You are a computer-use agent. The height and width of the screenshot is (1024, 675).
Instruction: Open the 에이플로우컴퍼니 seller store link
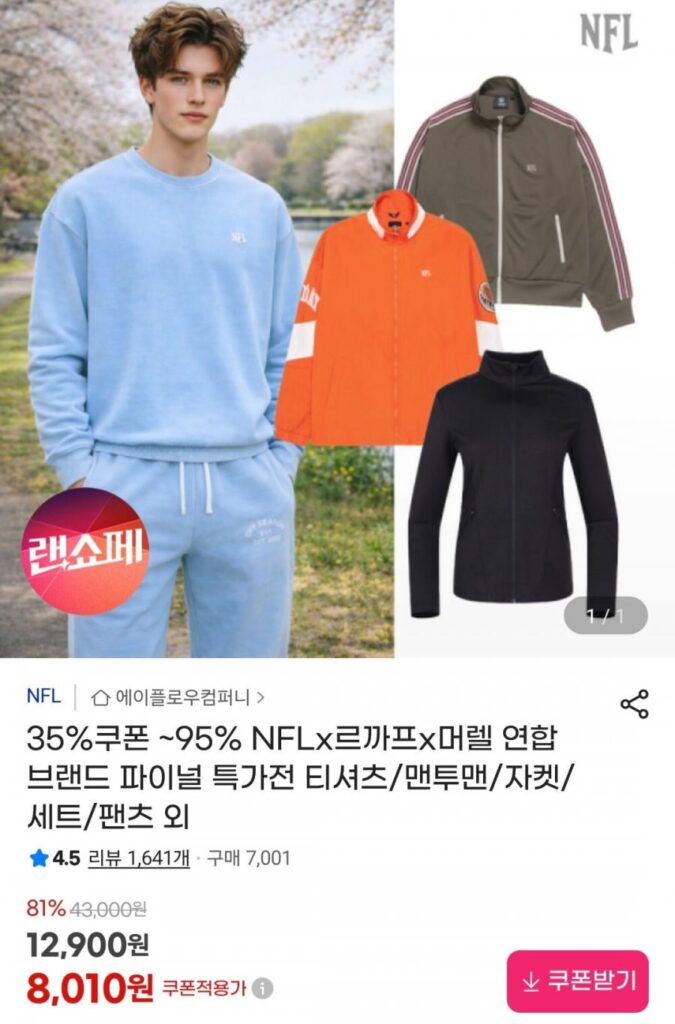[x=178, y=697]
